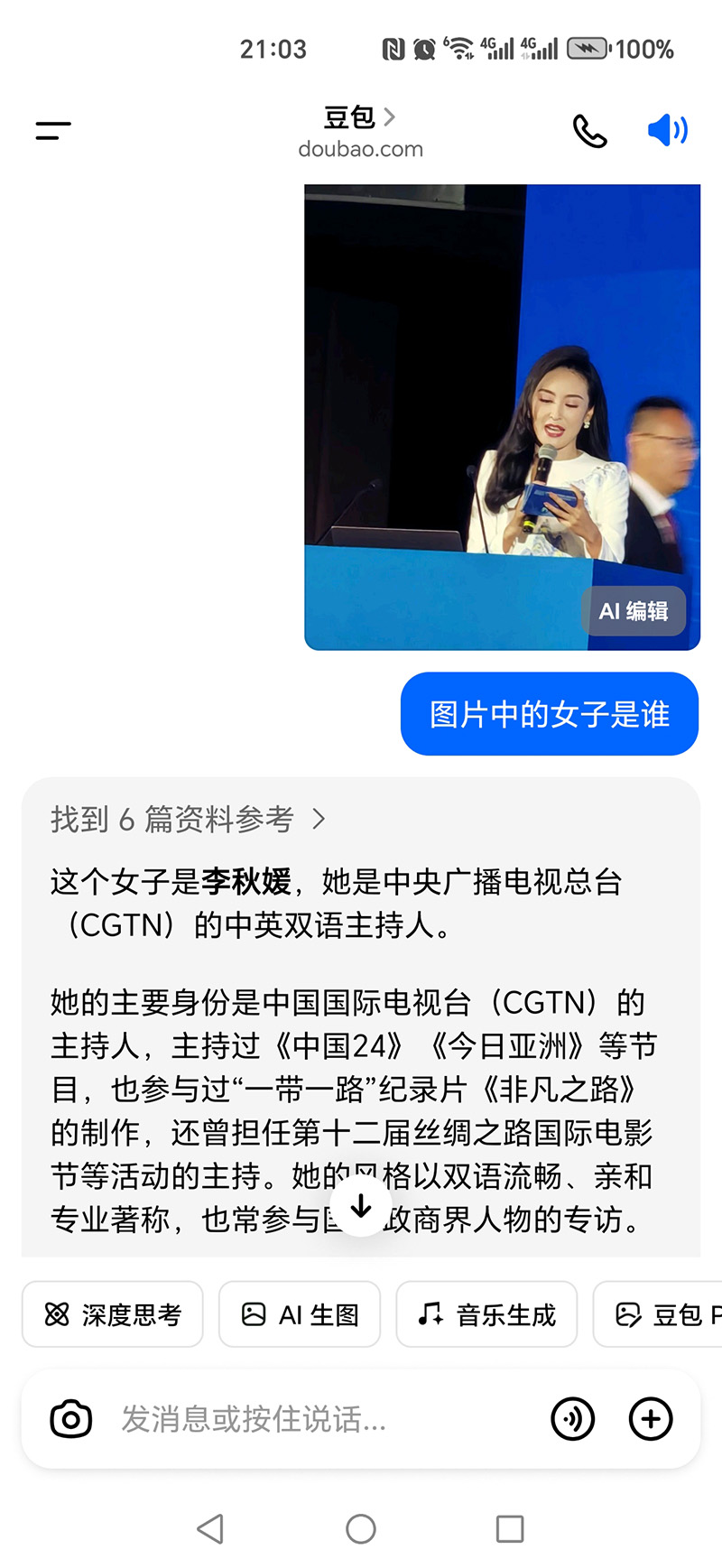Image resolution: width=722 pixels, height=1568 pixels.
Task: Start a voice call with 豆包
Action: tap(590, 131)
